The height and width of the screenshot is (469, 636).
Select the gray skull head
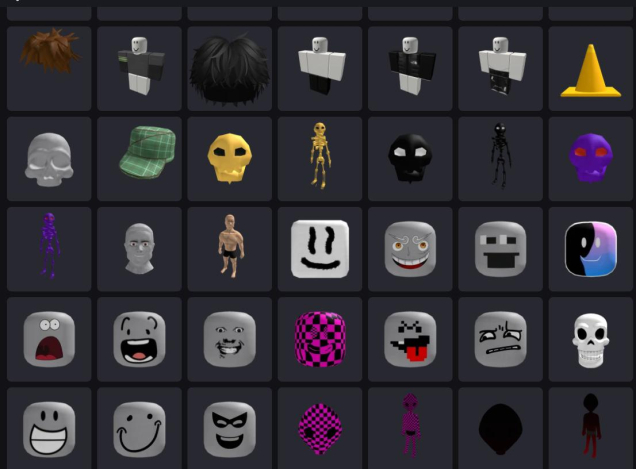[x=48, y=159]
